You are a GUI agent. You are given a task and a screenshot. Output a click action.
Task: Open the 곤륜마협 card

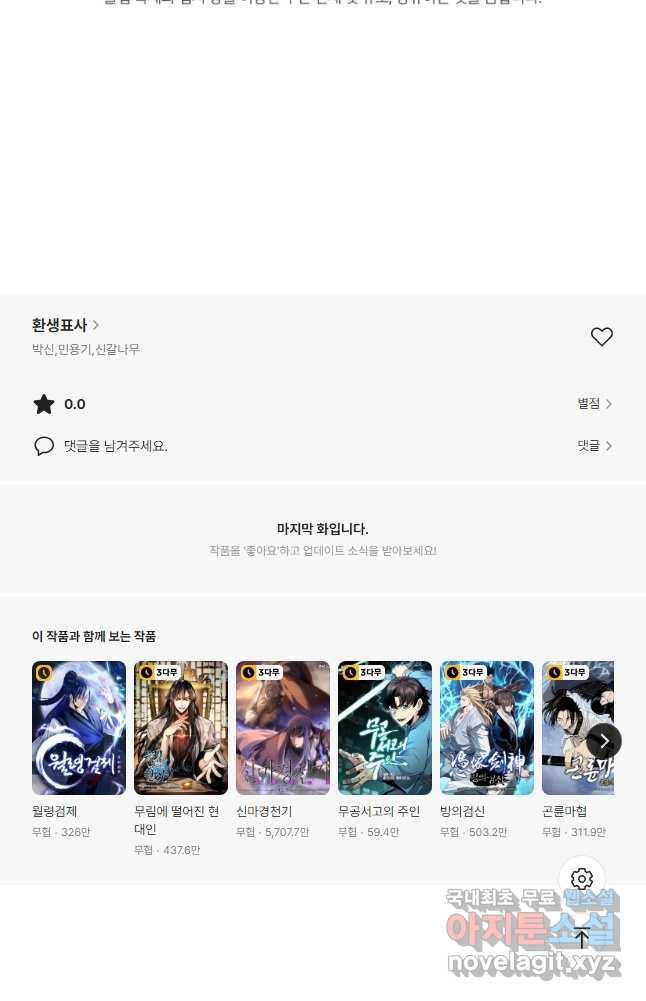point(570,728)
